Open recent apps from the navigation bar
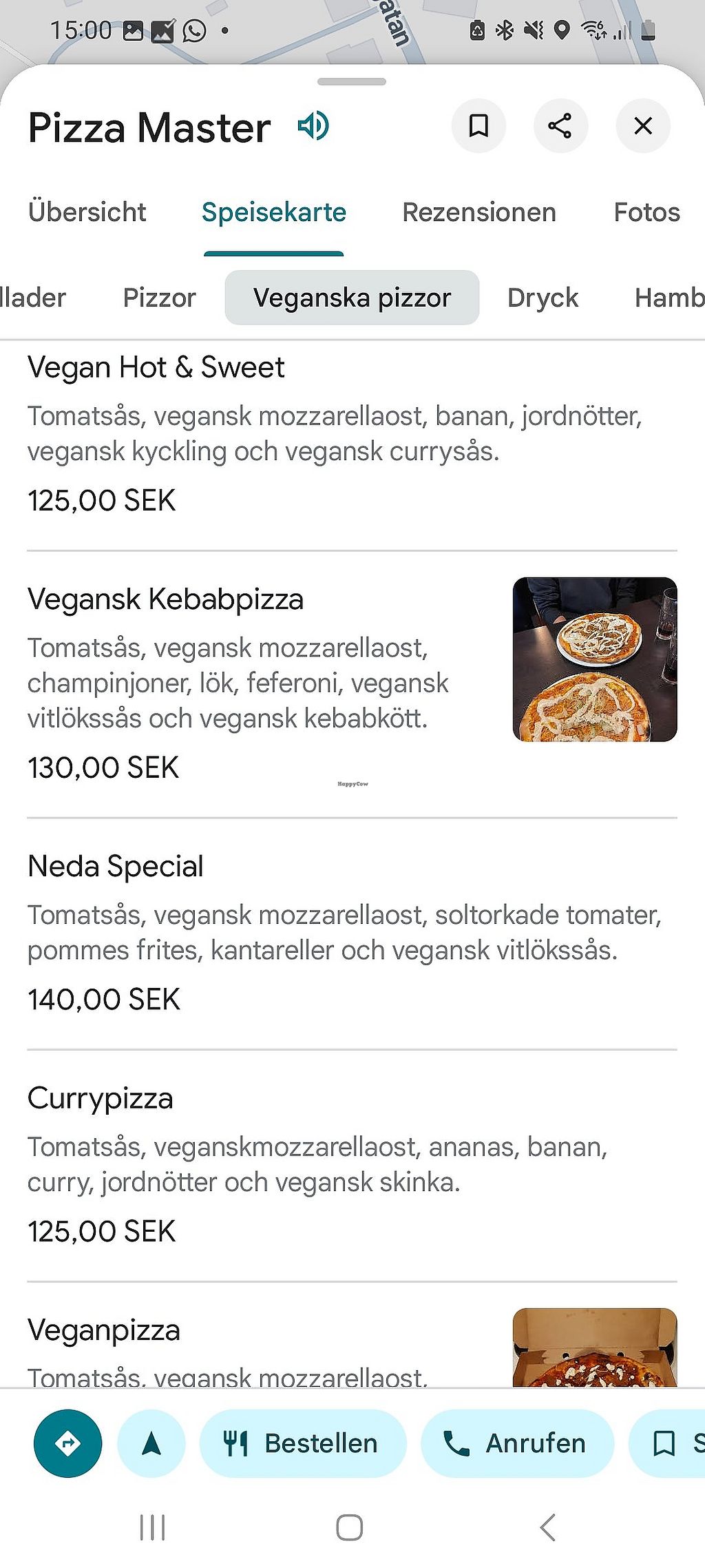The image size is (705, 1568). point(152,1527)
